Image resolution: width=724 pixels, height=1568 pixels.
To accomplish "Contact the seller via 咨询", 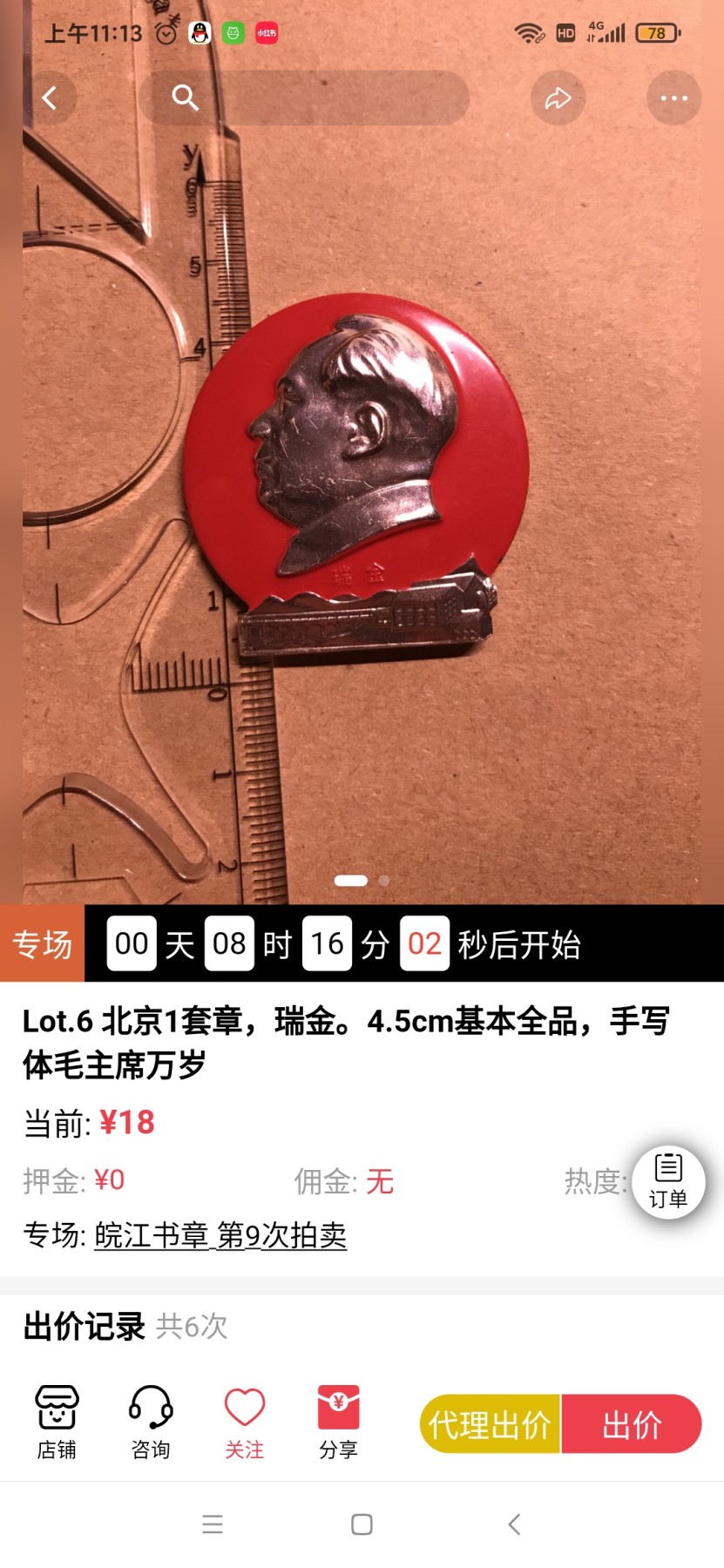I will 151,1422.
